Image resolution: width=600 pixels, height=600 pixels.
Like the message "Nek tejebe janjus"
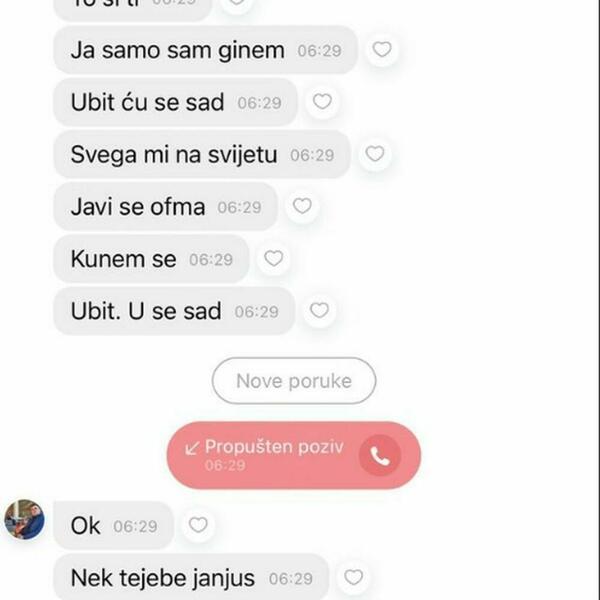point(353,577)
